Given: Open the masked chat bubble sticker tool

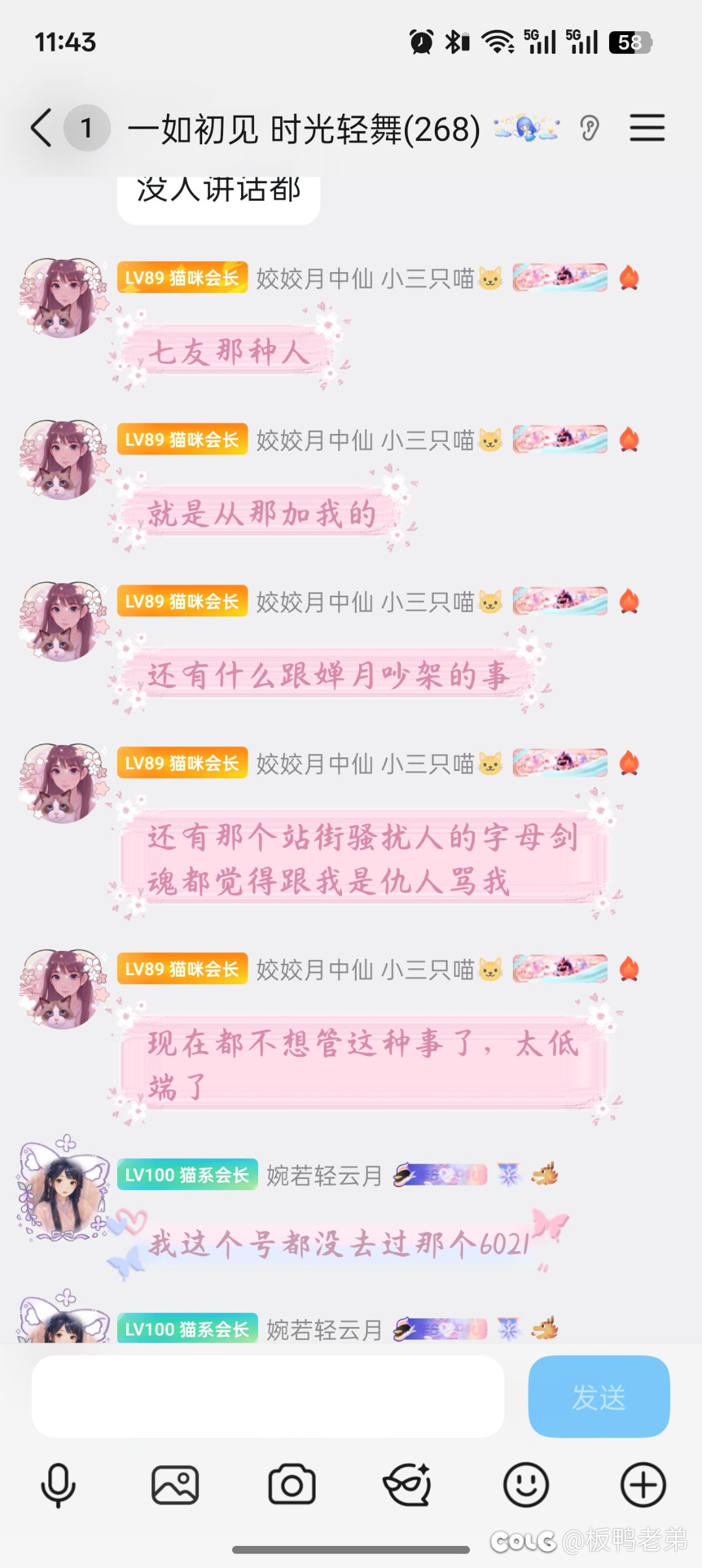Looking at the screenshot, I should 408,1485.
